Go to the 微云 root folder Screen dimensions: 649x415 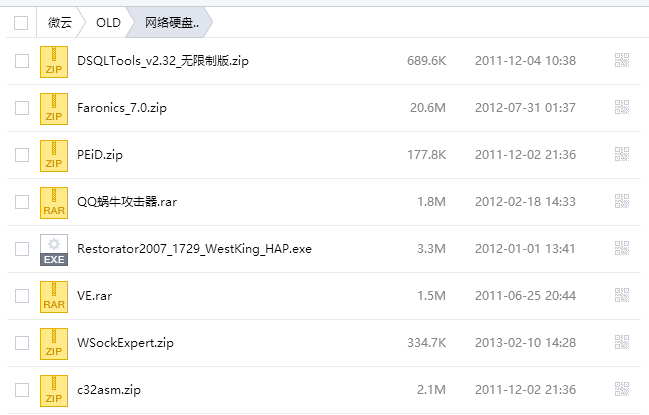[x=60, y=23]
